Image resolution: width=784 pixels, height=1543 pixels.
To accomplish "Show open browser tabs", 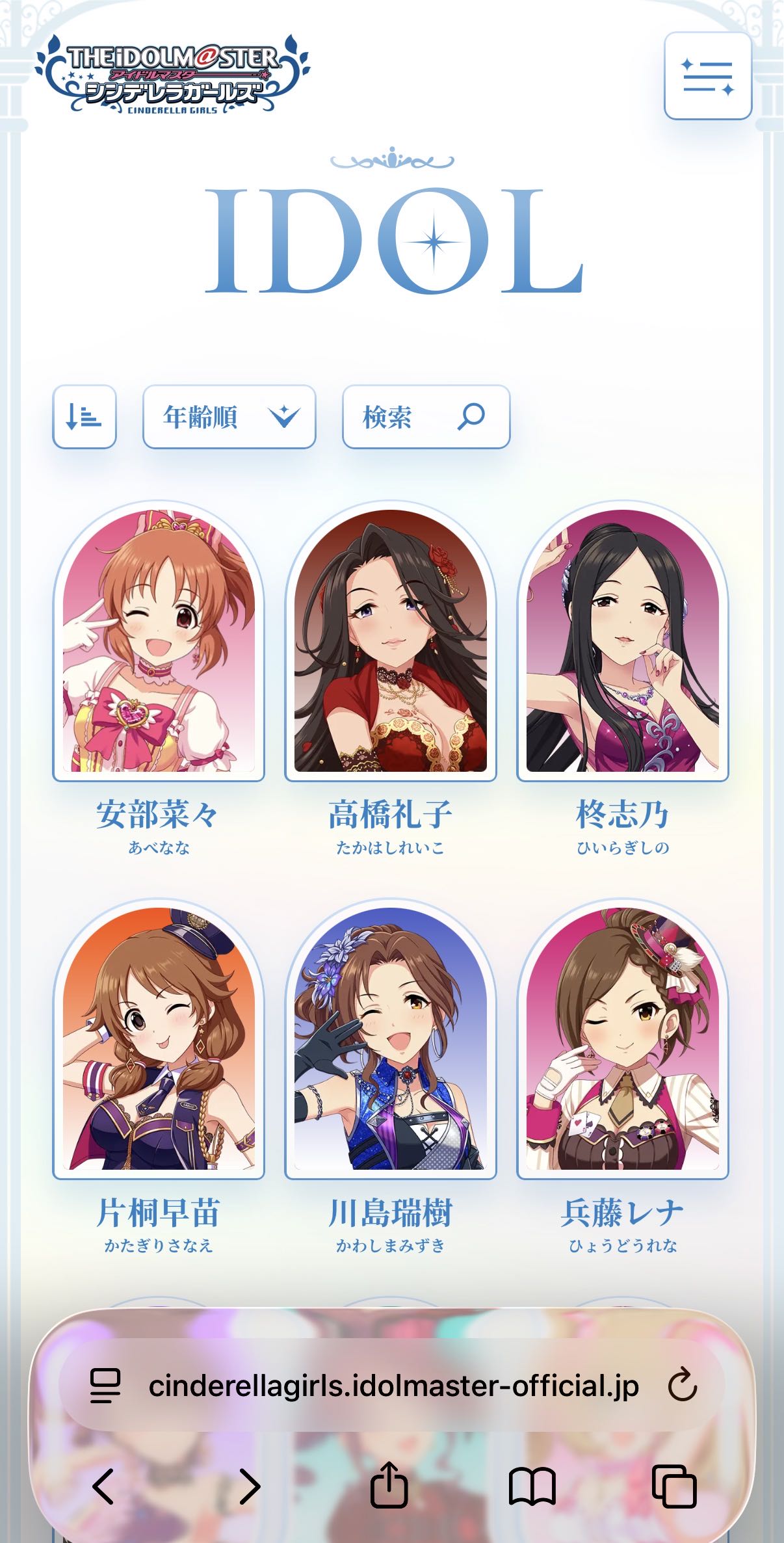I will pyautogui.click(x=674, y=1486).
